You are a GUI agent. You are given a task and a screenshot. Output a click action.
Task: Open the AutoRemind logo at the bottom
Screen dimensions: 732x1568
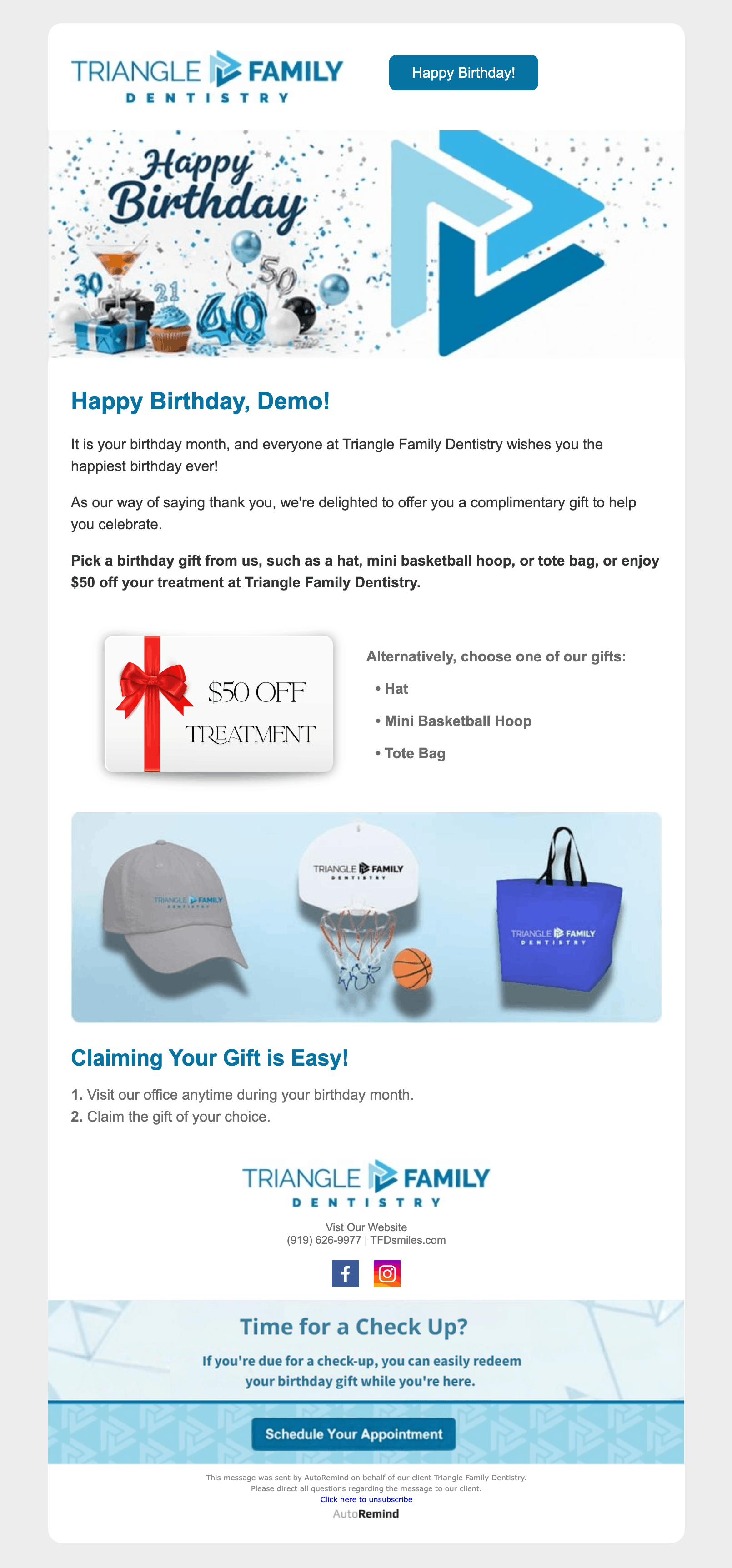pos(366,1513)
